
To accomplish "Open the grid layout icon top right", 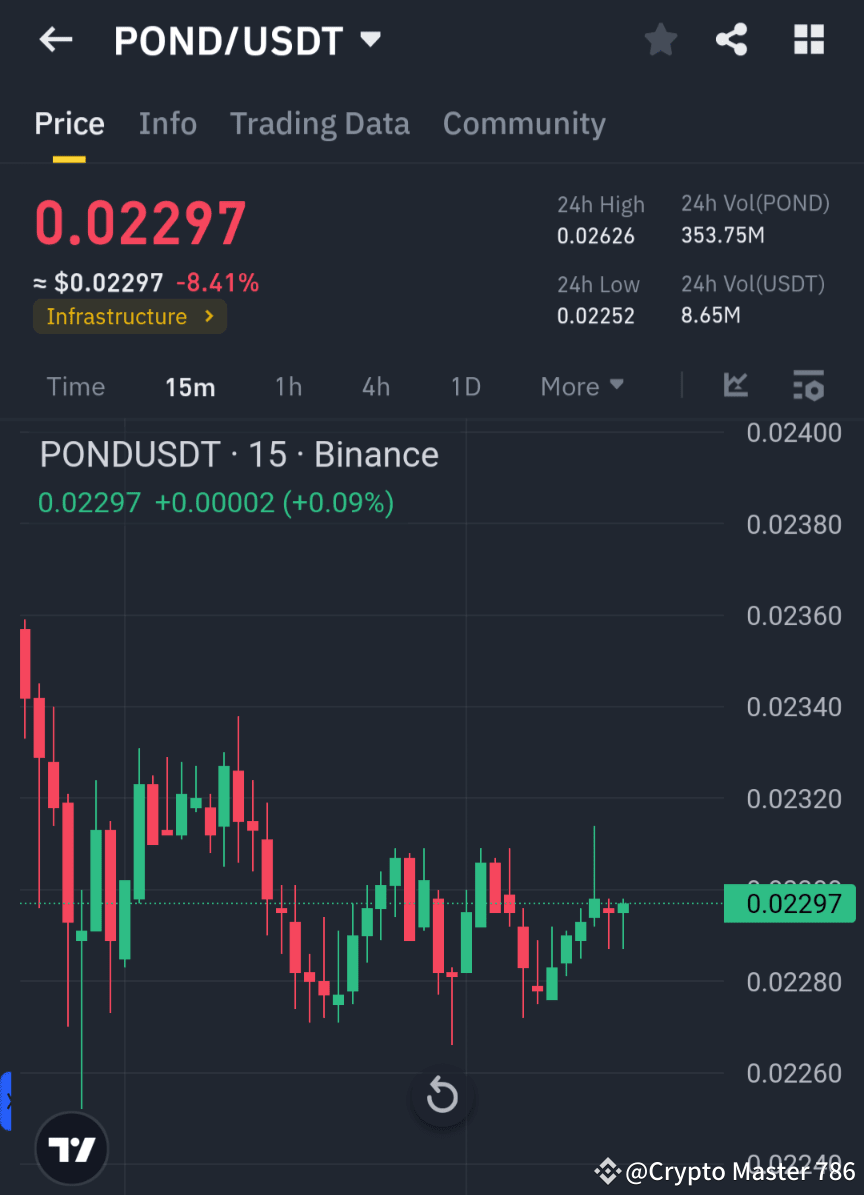I will (x=808, y=40).
